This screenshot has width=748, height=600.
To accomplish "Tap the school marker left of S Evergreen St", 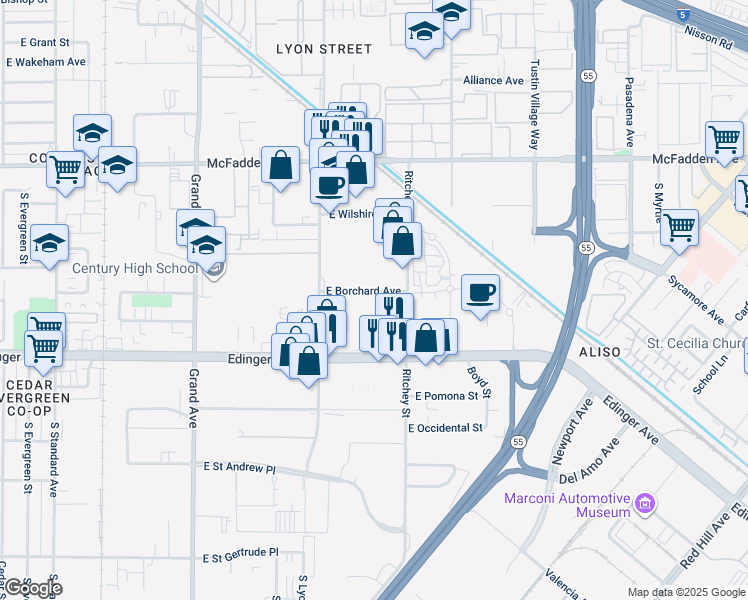I will point(49,244).
